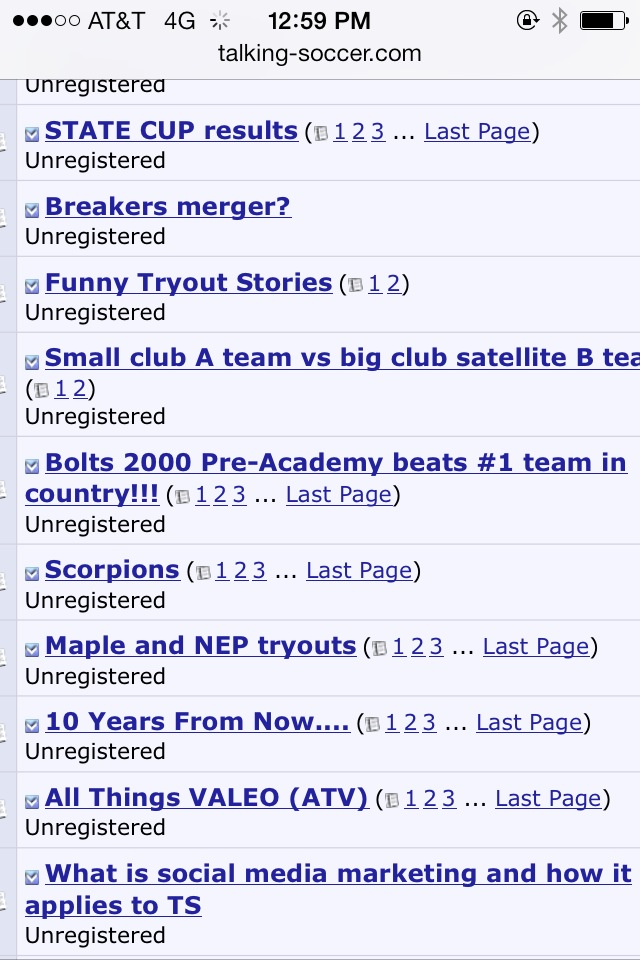Go to Last Page of Maple and NEP tryouts
This screenshot has height=960, width=640.
point(536,647)
